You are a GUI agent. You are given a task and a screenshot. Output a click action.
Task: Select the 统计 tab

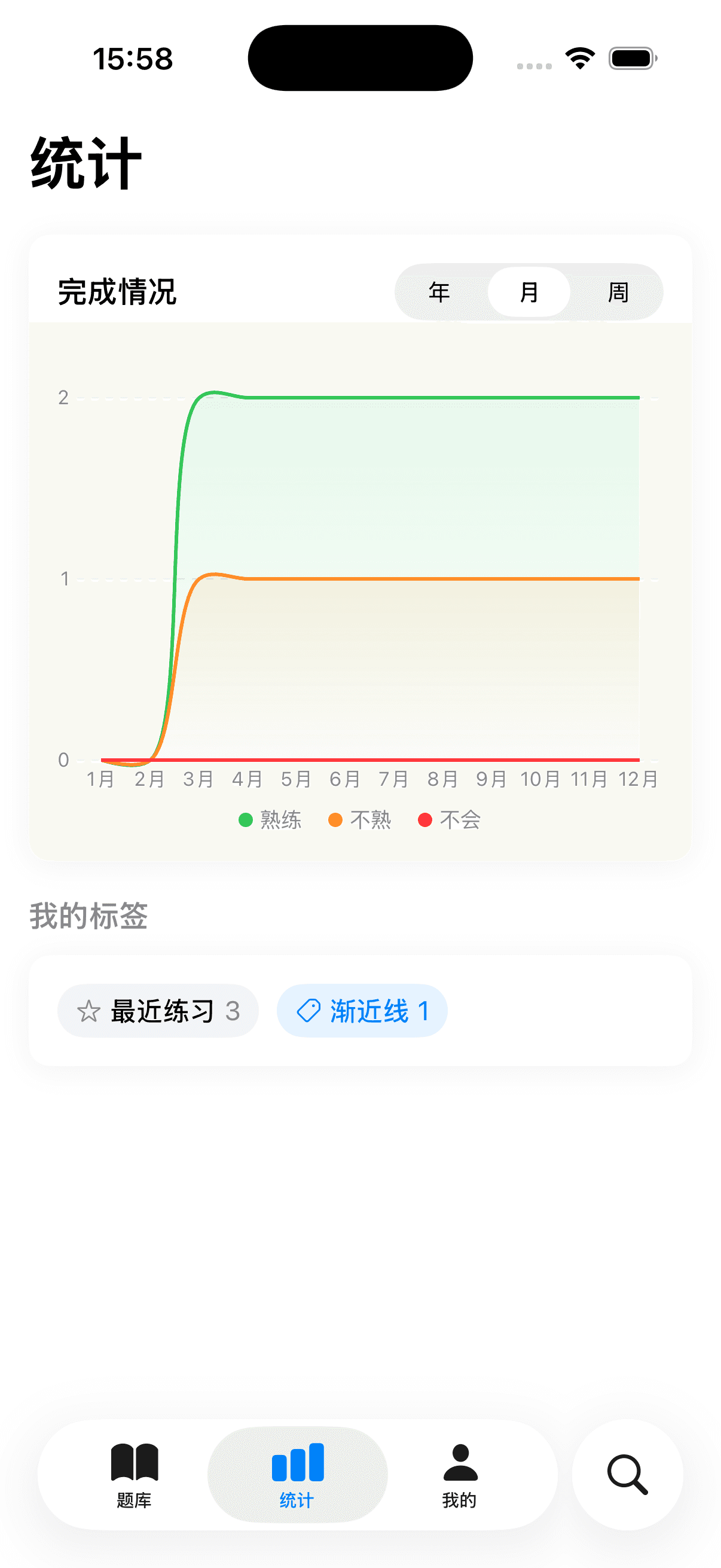298,1475
